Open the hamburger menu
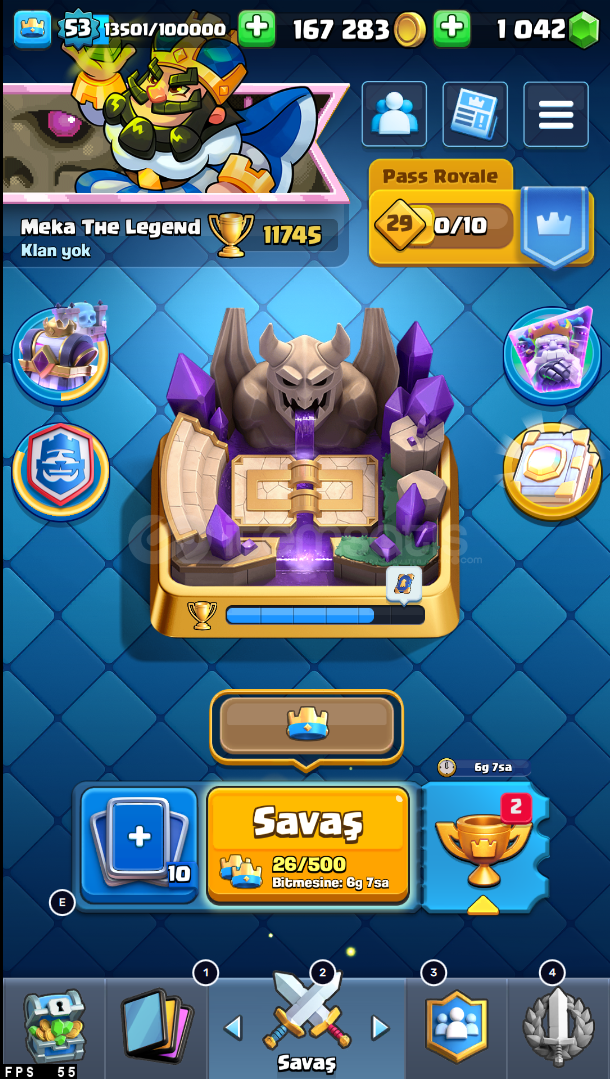The image size is (610, 1079). pyautogui.click(x=555, y=114)
